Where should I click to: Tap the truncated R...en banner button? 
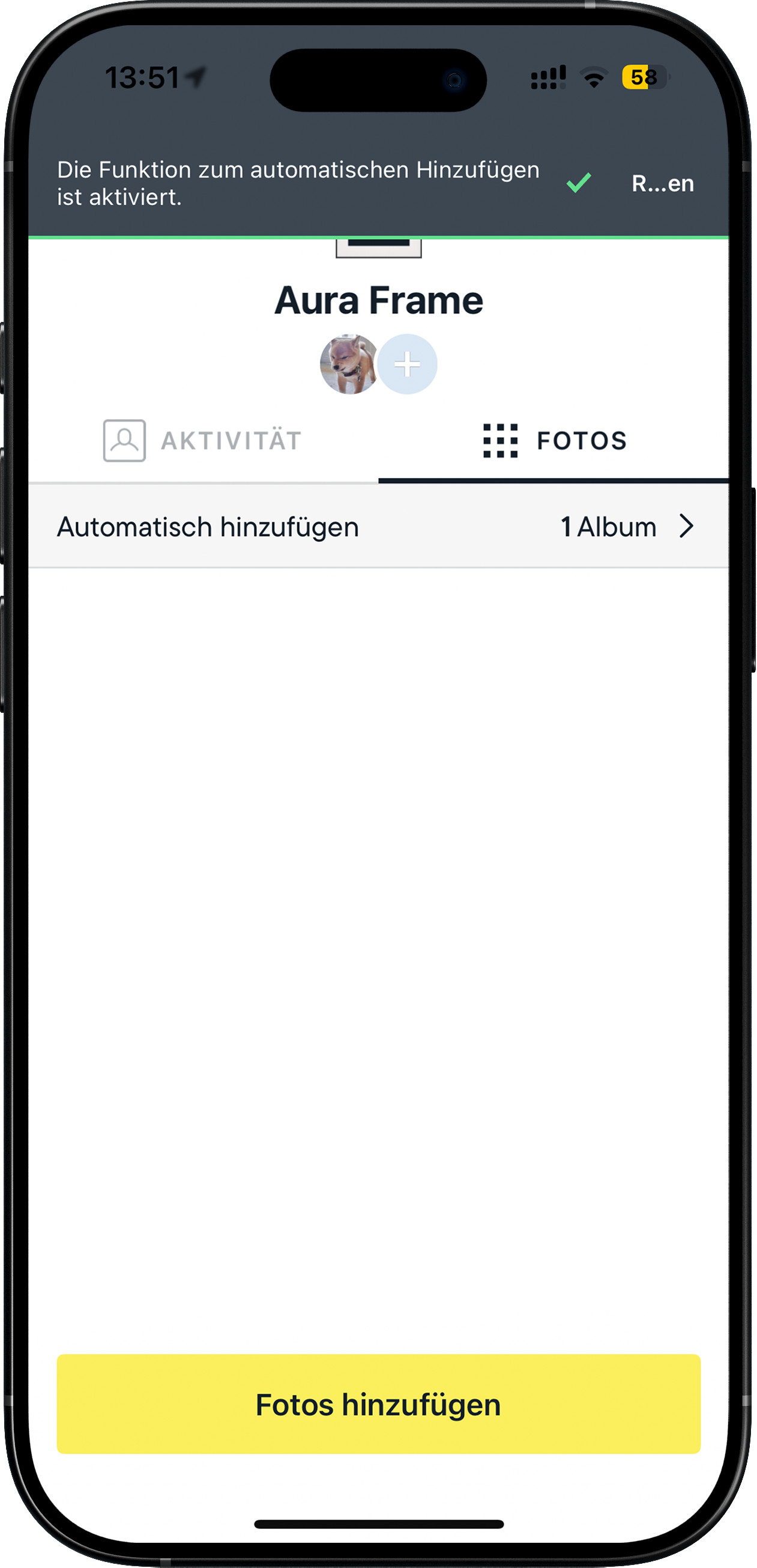(x=662, y=183)
